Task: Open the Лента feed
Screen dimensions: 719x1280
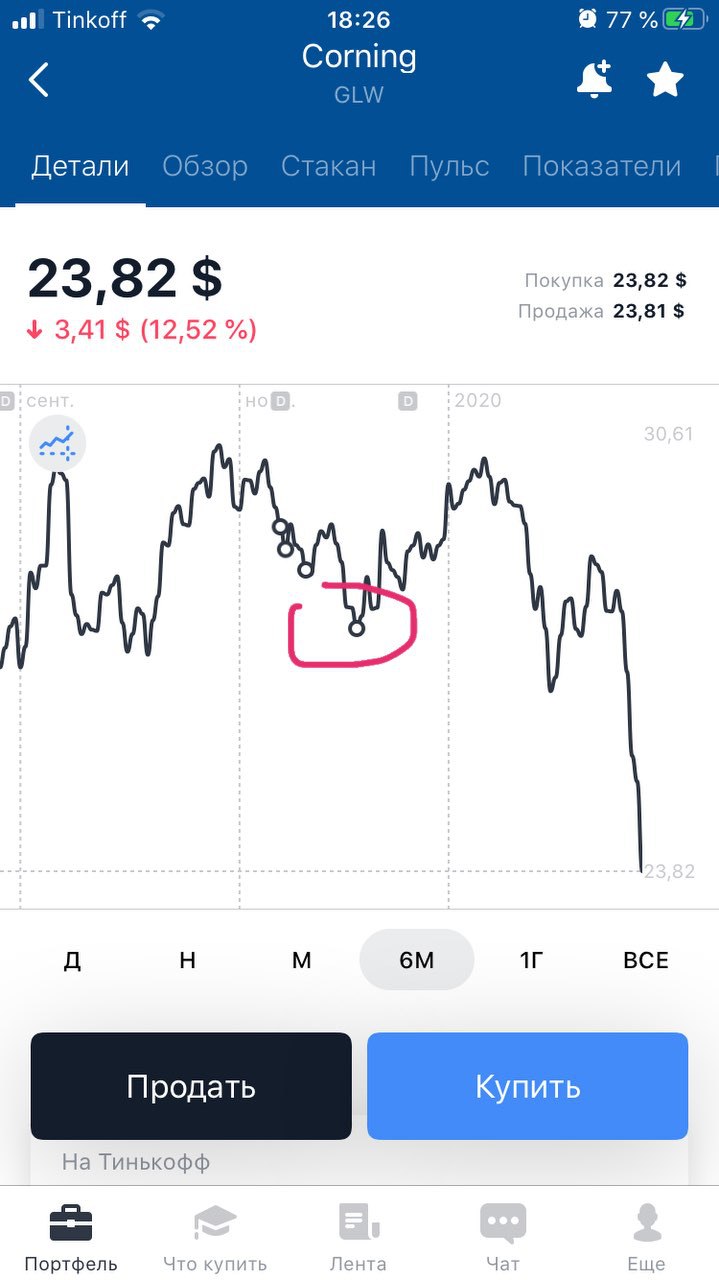Action: 358,1238
